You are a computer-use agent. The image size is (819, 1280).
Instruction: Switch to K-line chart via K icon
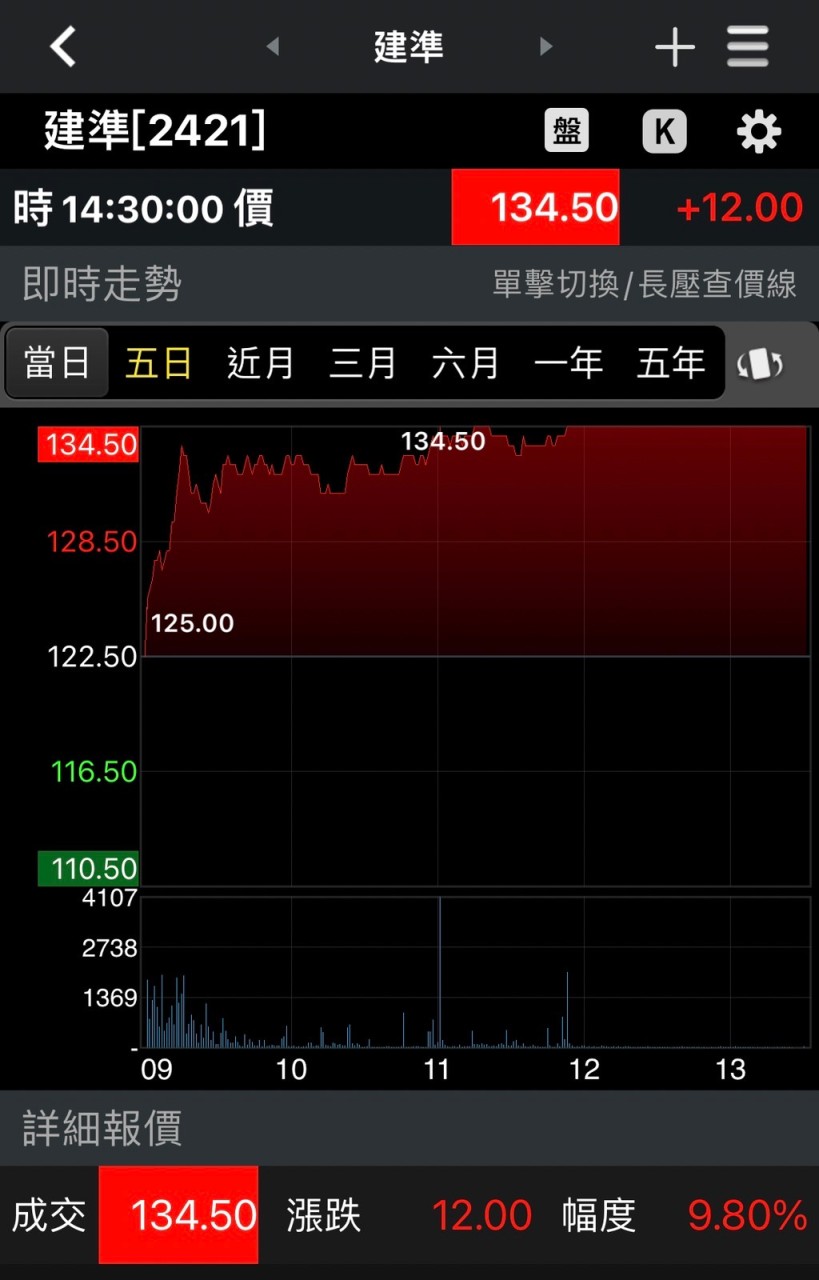pyautogui.click(x=664, y=130)
